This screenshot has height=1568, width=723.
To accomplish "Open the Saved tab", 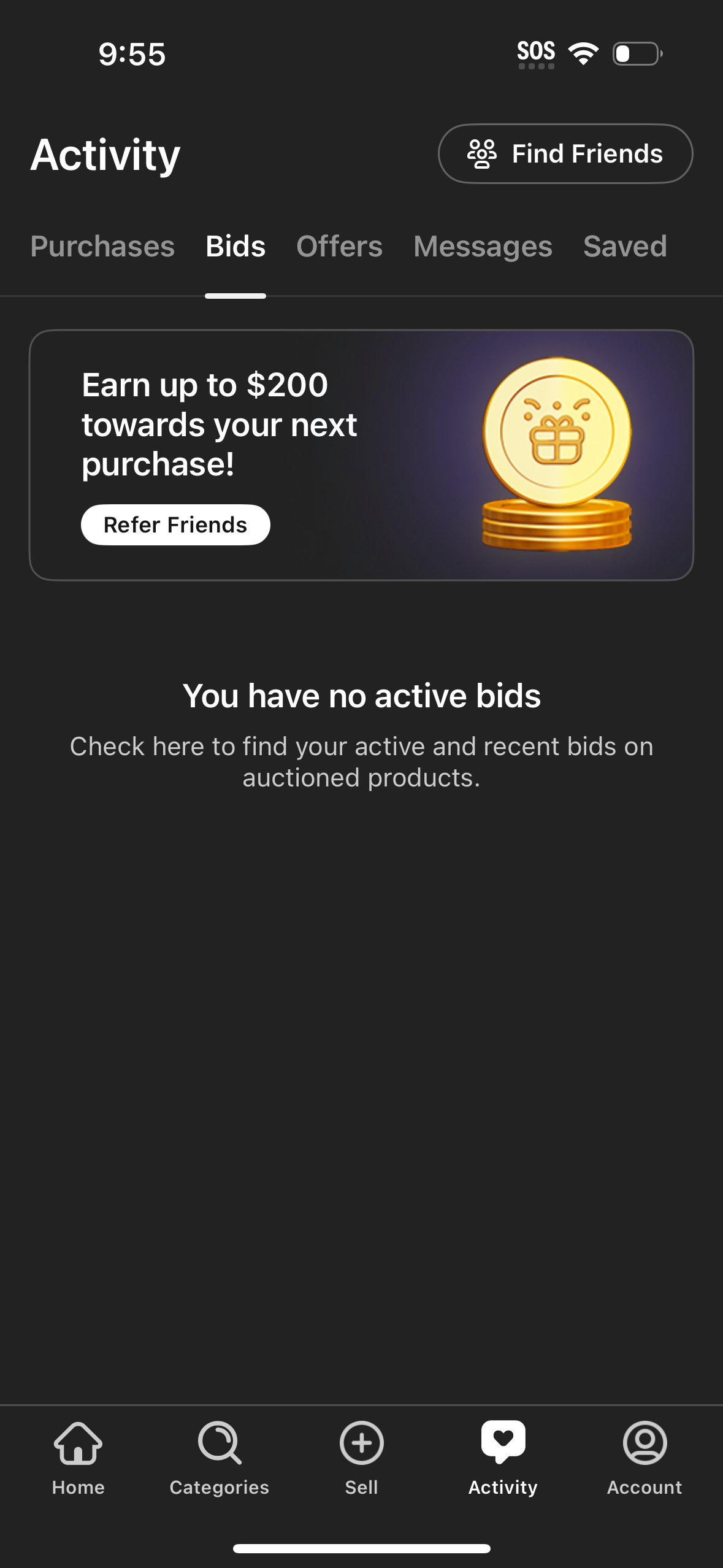I will [x=625, y=246].
